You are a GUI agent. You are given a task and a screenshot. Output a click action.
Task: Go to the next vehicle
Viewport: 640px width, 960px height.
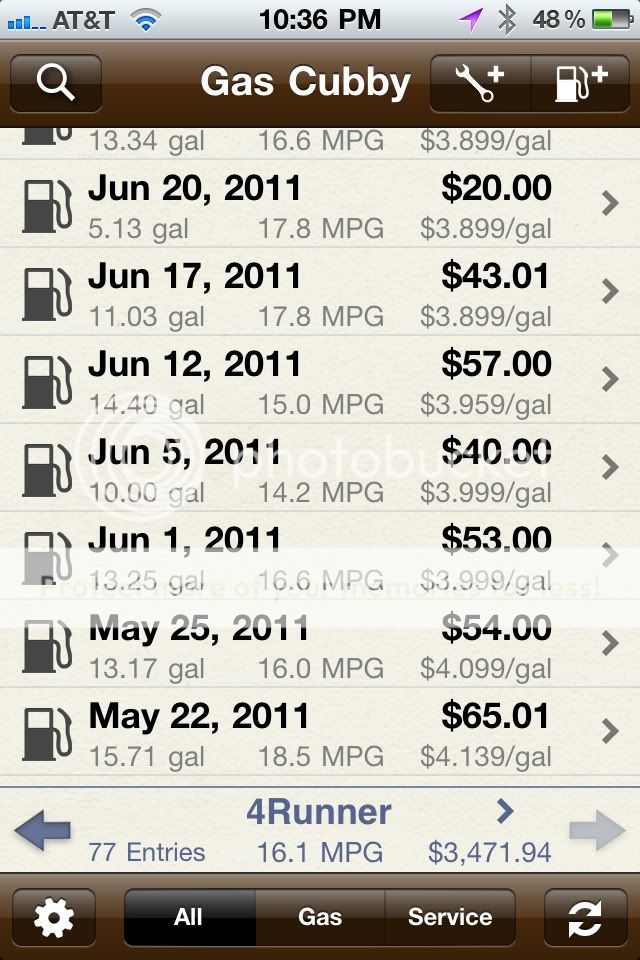pyautogui.click(x=597, y=831)
